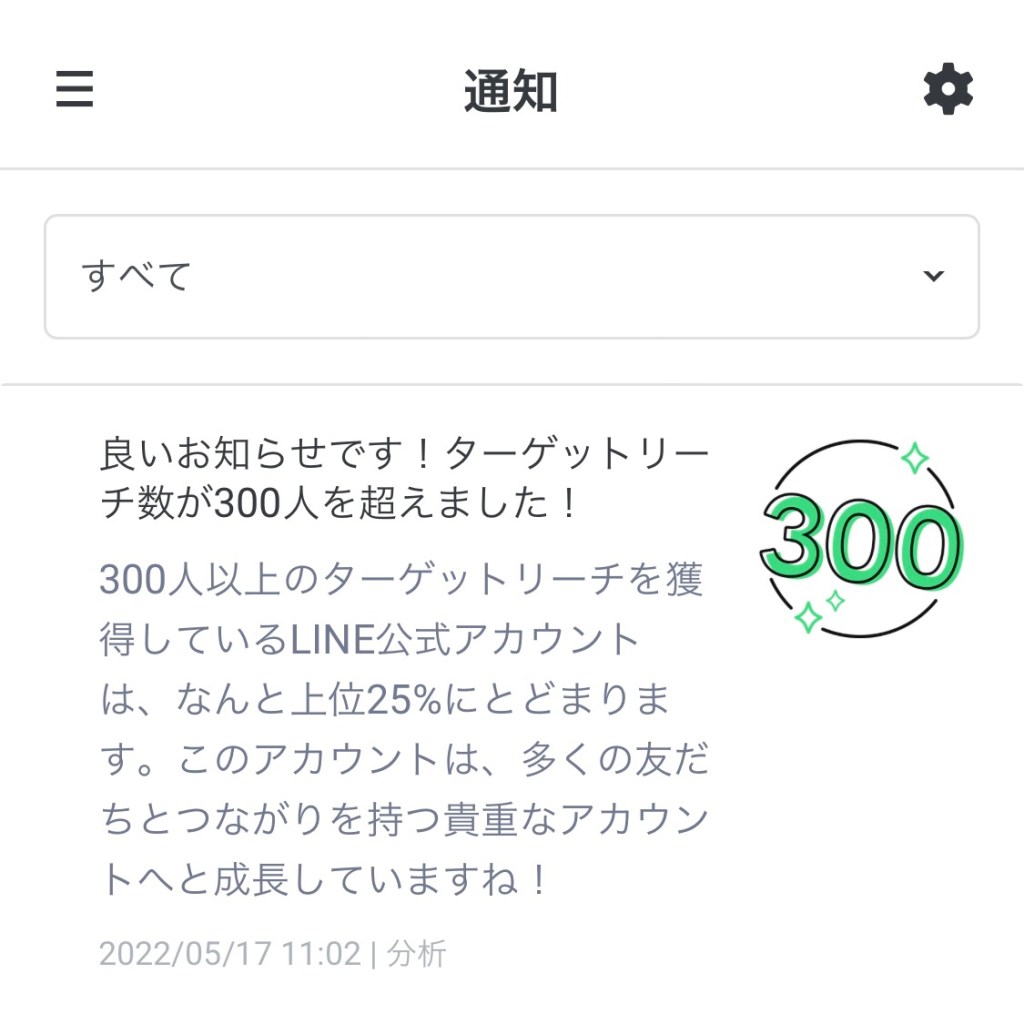This screenshot has height=1024, width=1024.
Task: Expand the すべて filter dropdown
Action: (x=511, y=277)
